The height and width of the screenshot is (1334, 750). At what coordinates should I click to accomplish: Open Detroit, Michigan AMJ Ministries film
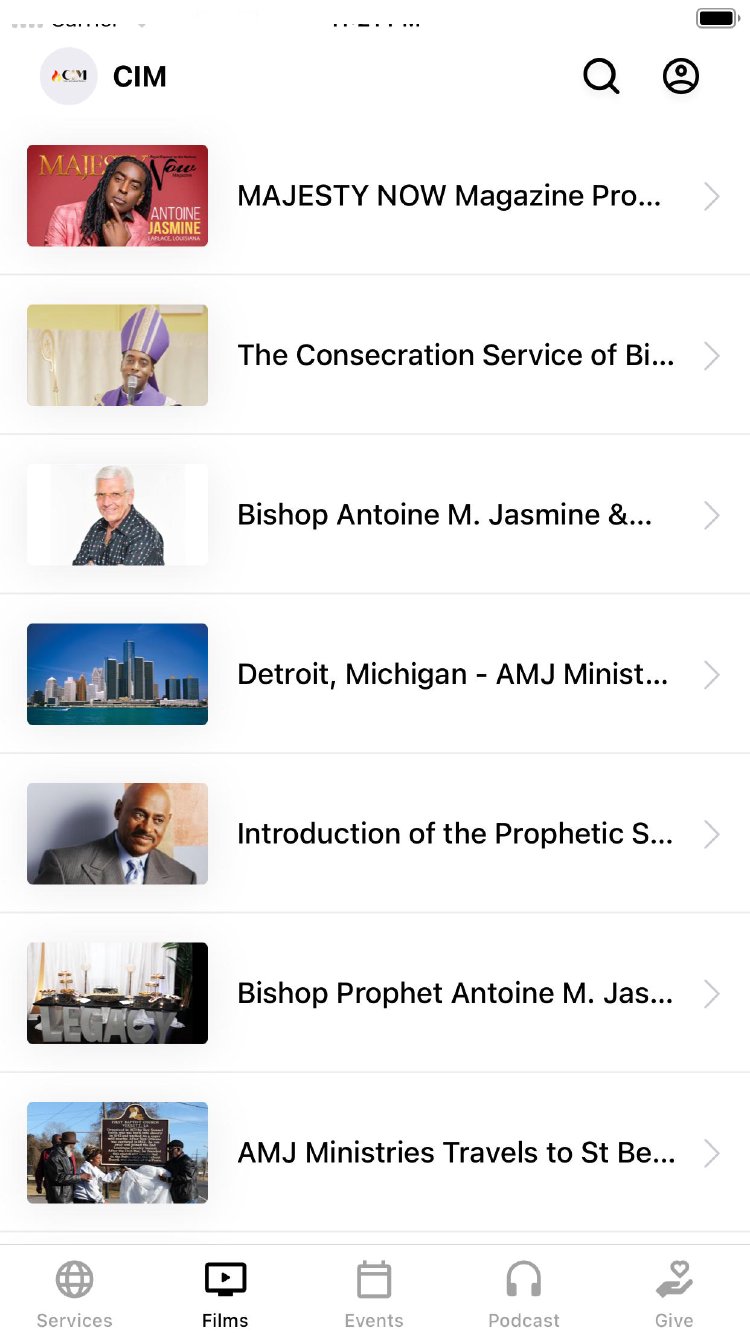tap(452, 675)
